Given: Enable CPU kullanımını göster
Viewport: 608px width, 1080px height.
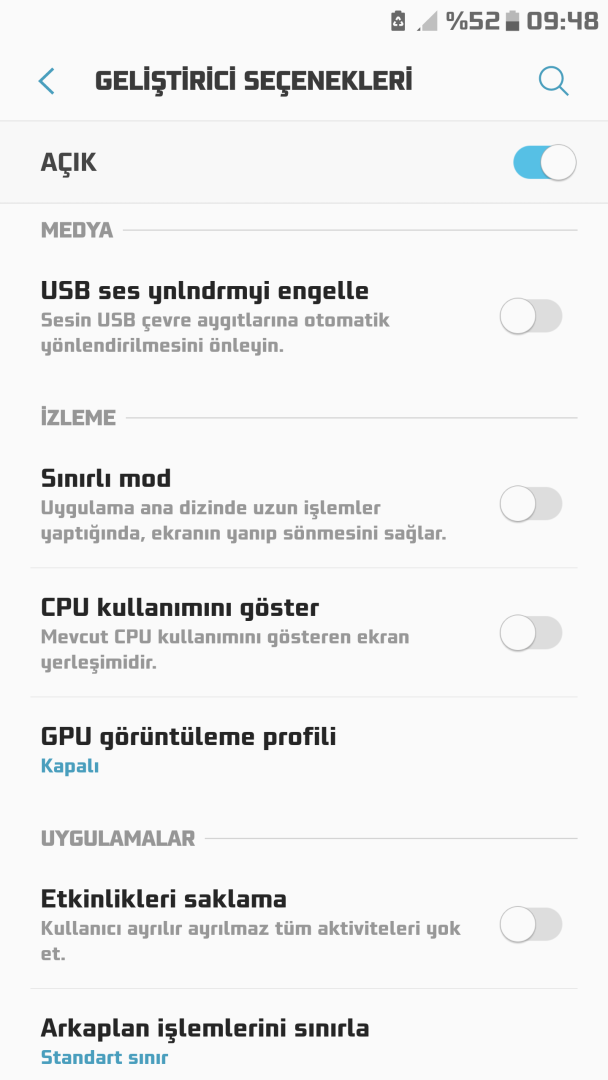Looking at the screenshot, I should point(530,633).
